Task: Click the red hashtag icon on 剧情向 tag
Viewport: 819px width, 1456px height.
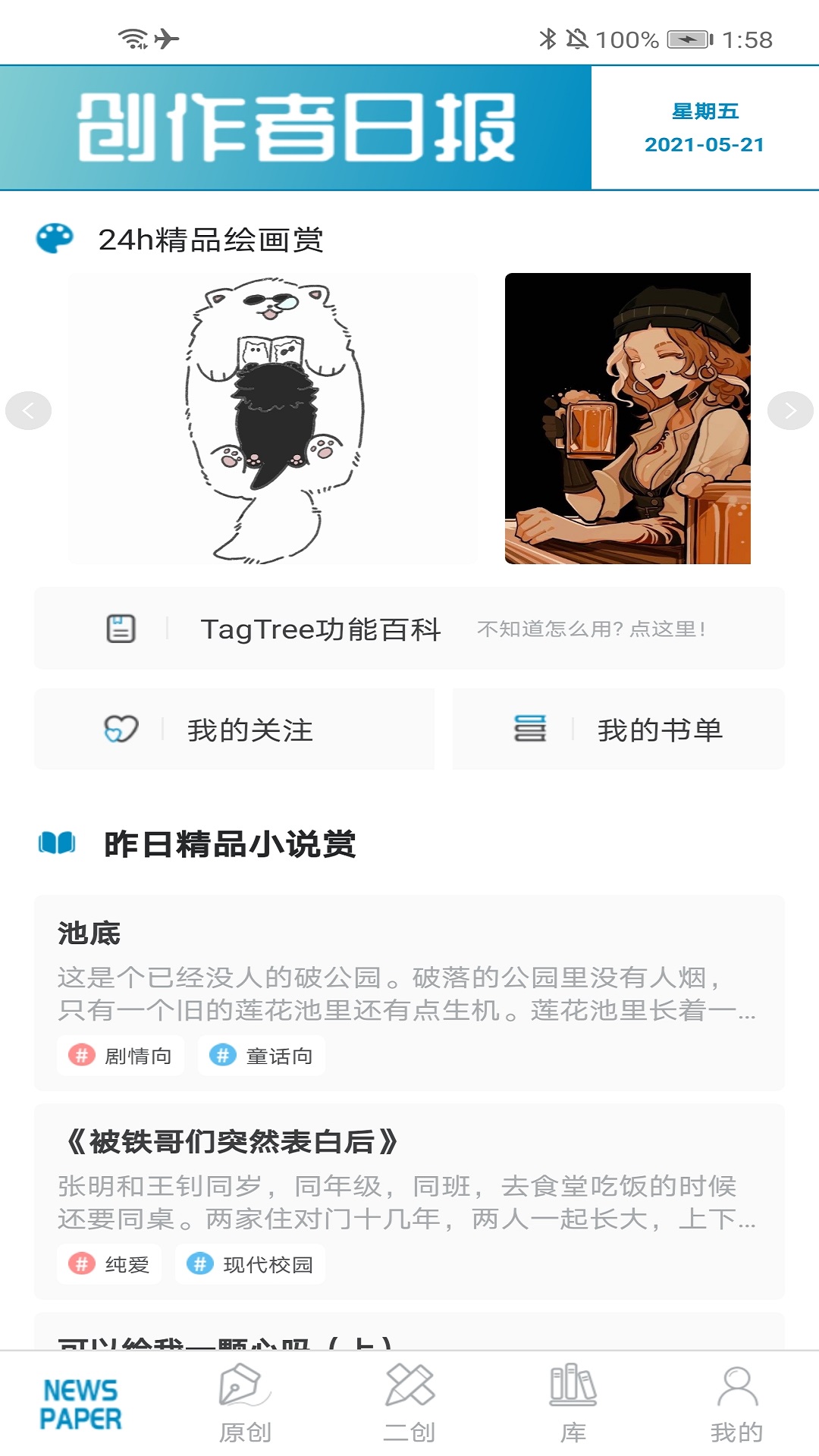Action: 83,1054
